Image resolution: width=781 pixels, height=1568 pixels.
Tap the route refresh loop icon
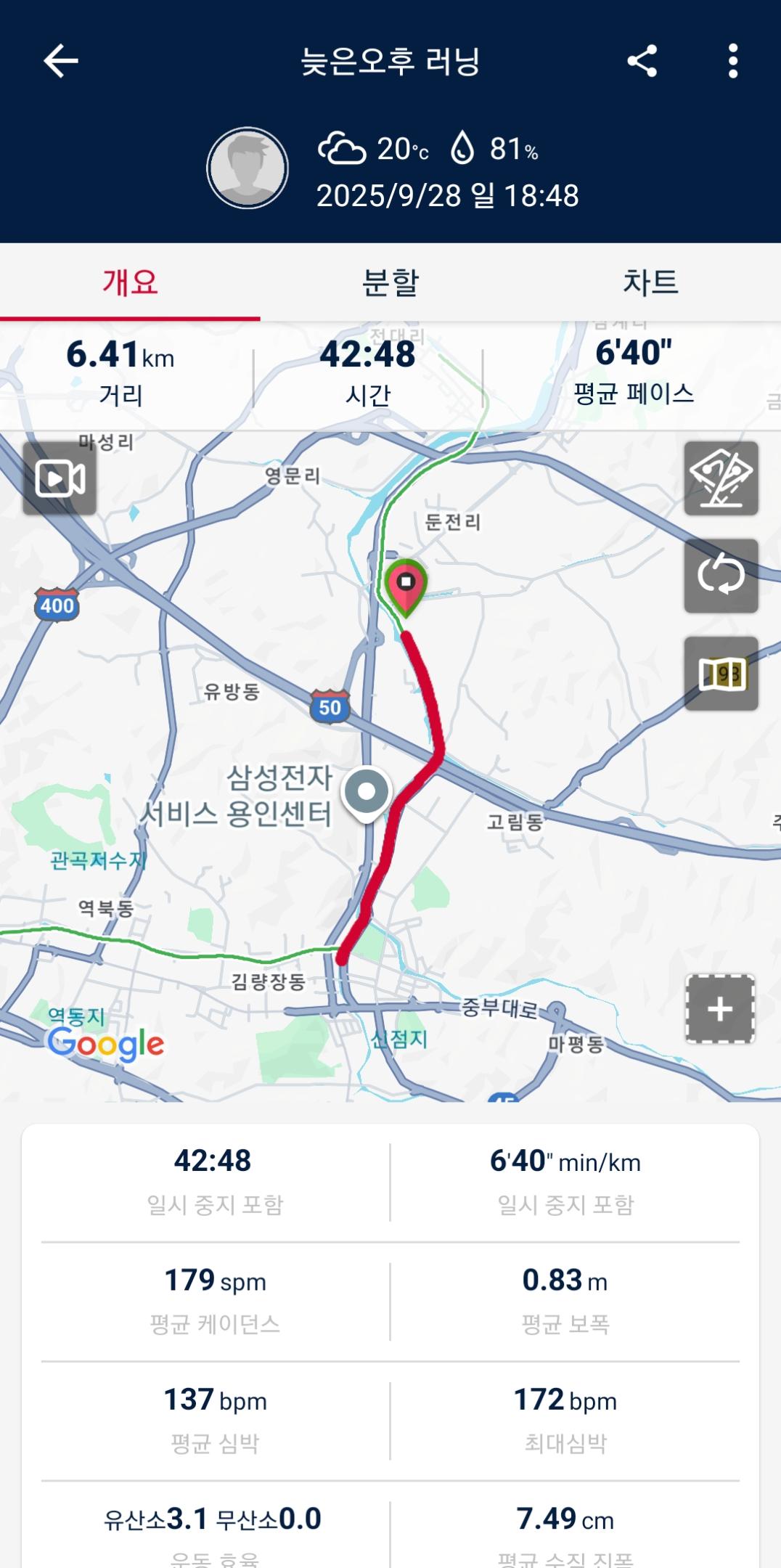[x=721, y=576]
